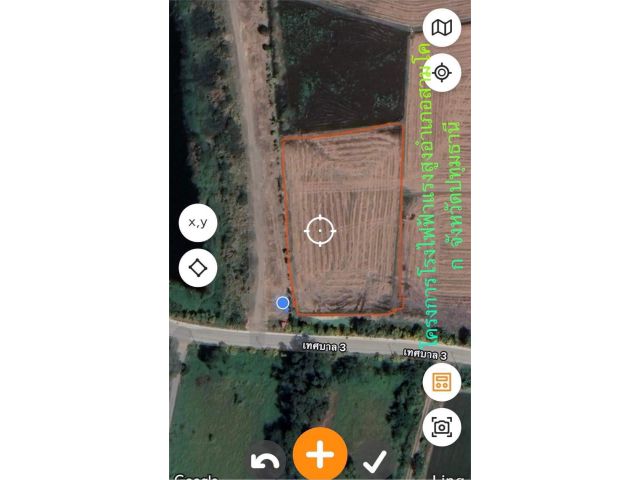The height and width of the screenshot is (480, 640).
Task: Open the map layers button
Action: coord(441,28)
